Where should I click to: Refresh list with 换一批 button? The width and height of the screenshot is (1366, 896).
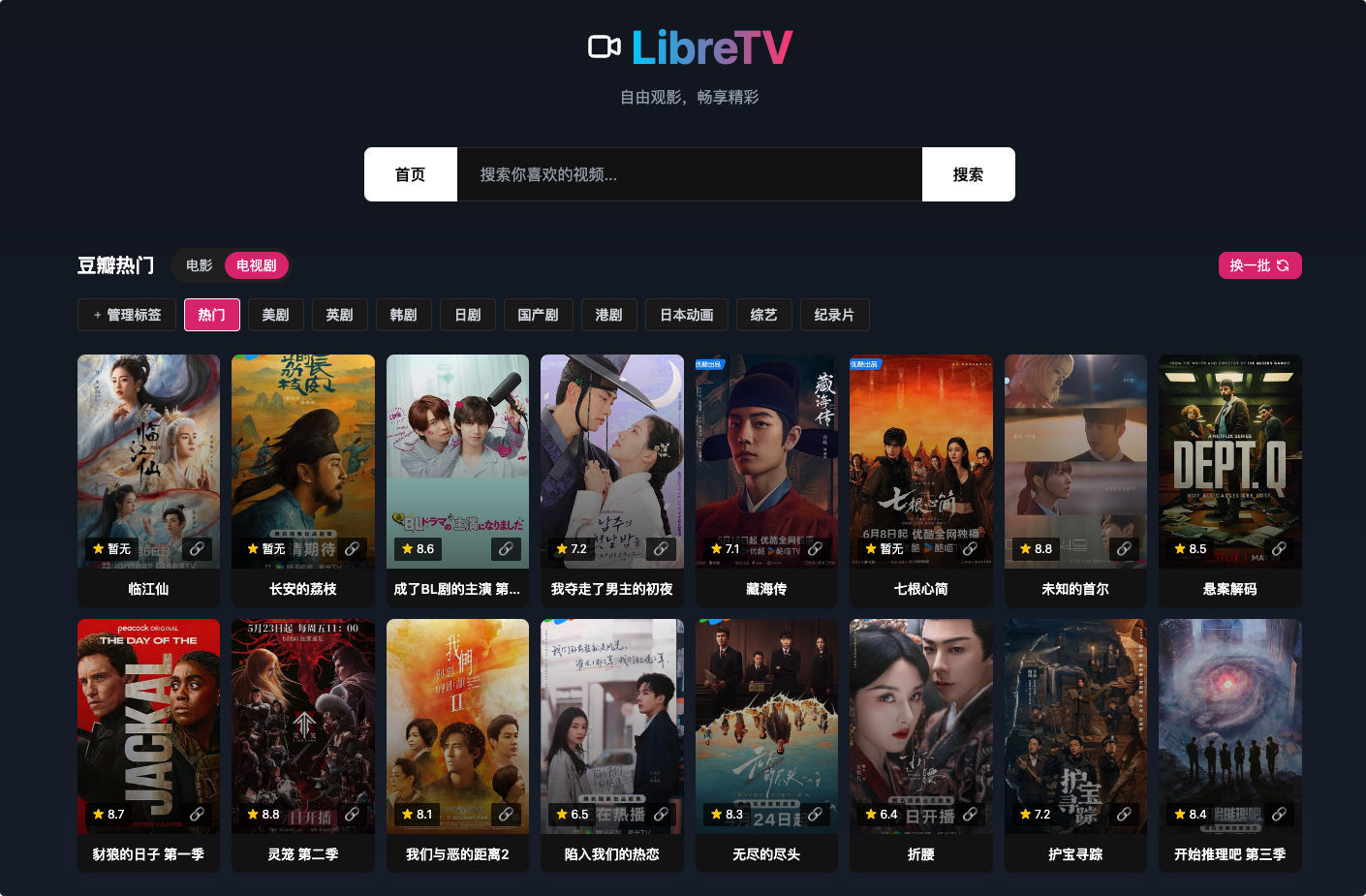tap(1259, 265)
